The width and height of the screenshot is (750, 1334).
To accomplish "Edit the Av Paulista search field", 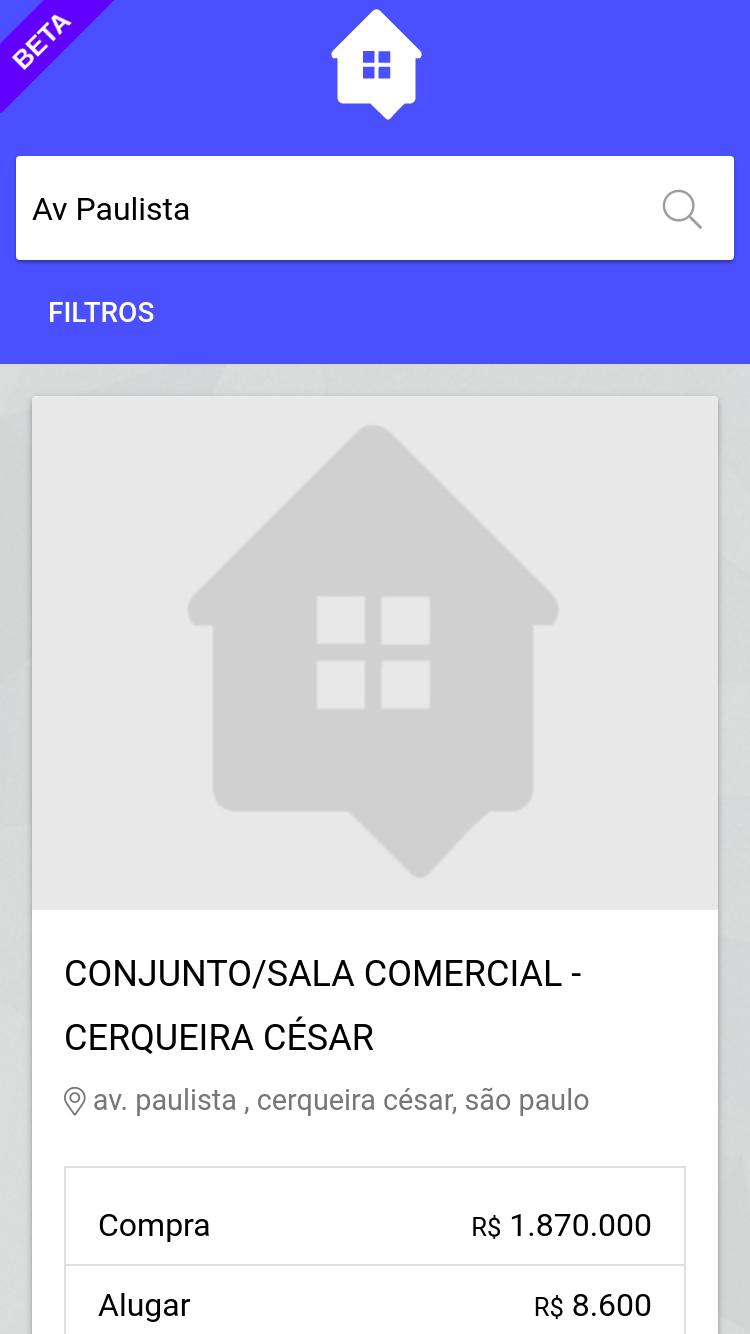I will (x=330, y=209).
